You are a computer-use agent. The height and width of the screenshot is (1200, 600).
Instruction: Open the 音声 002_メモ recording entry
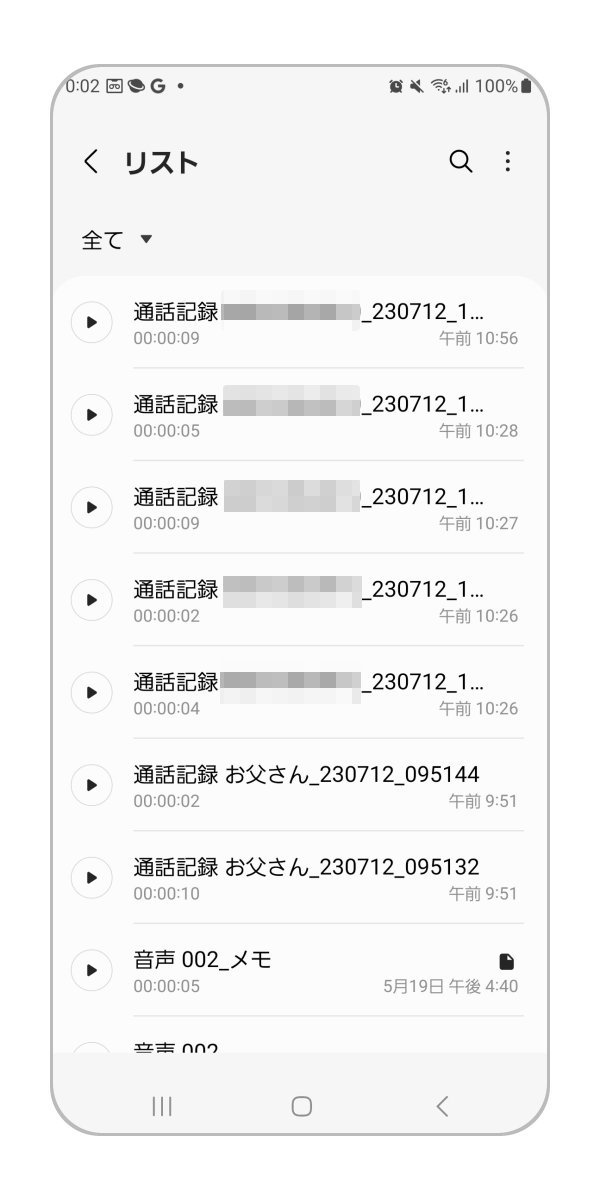click(x=300, y=970)
